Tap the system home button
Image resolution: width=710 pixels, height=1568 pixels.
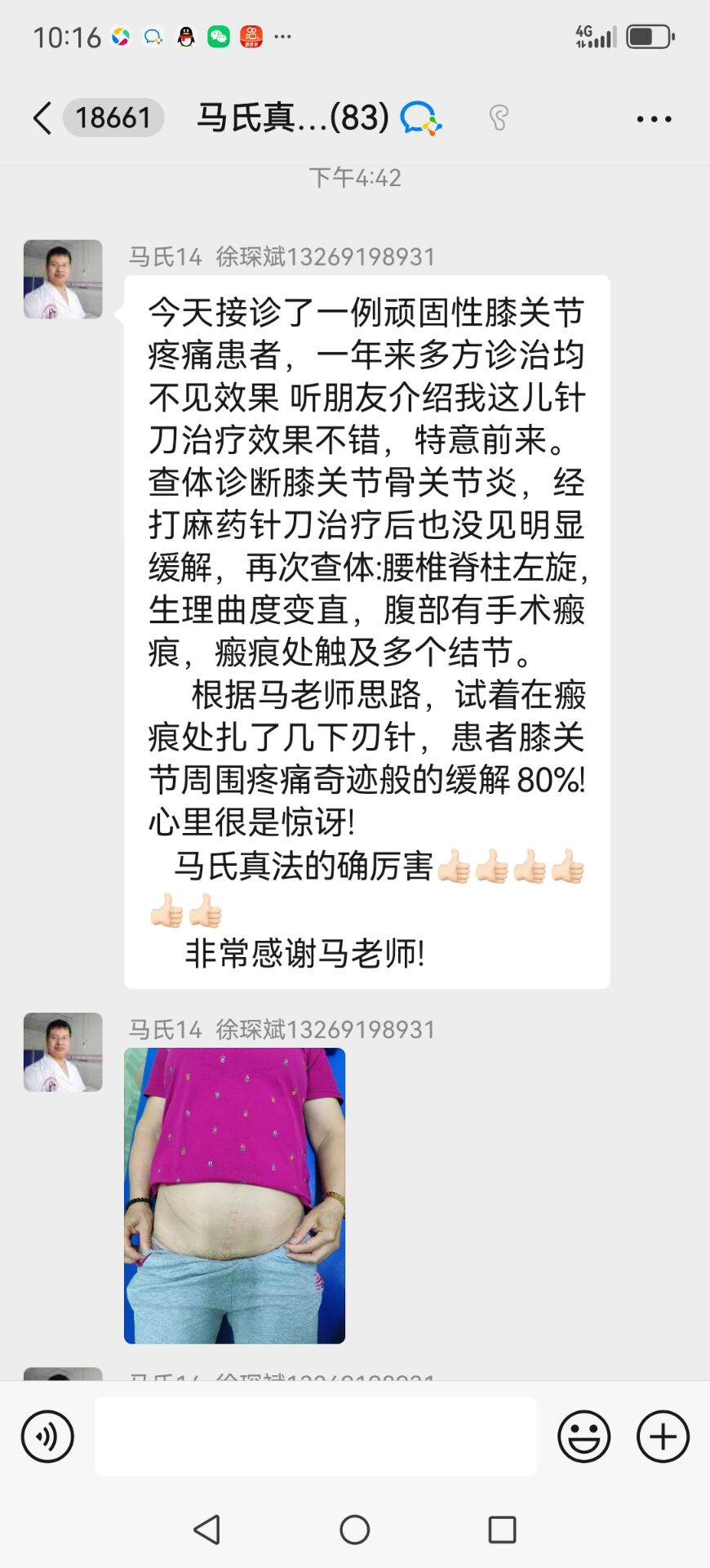point(354,1530)
